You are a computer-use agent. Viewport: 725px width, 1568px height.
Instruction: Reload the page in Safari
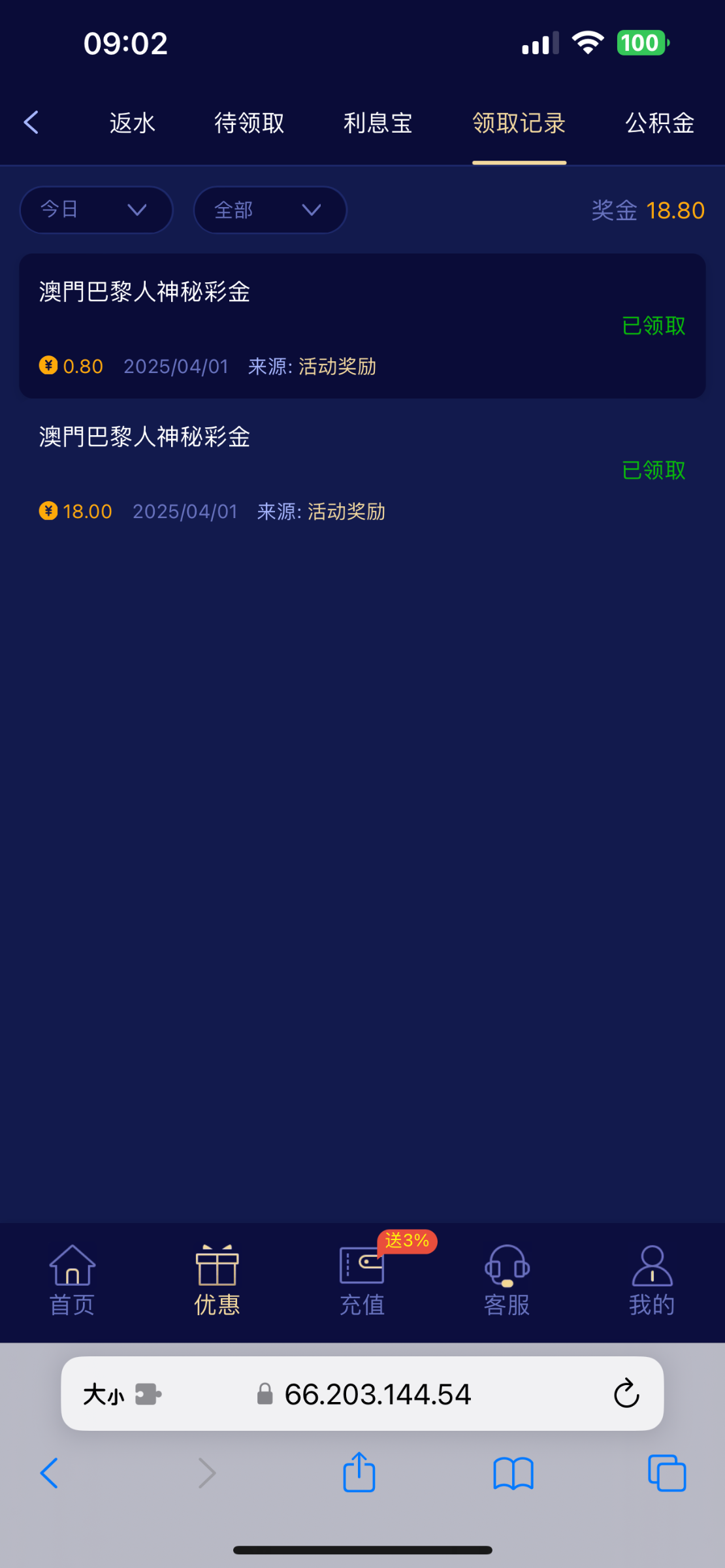pos(626,1394)
